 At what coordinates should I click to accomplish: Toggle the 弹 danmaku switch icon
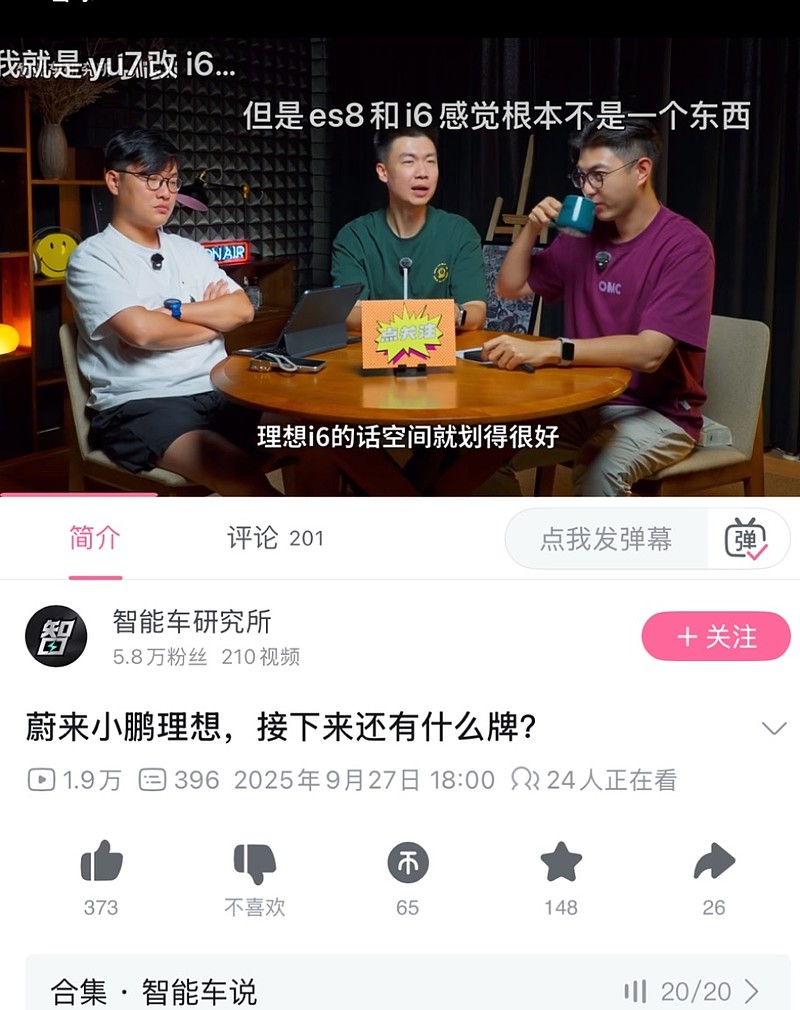point(746,538)
